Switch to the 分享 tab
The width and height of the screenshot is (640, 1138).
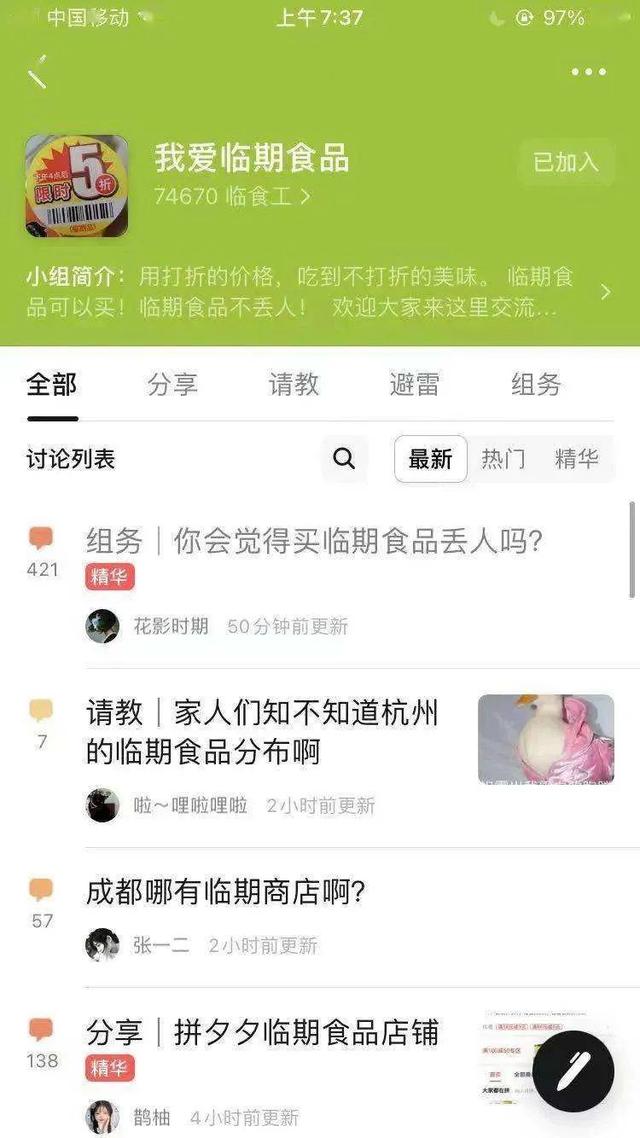click(x=172, y=385)
